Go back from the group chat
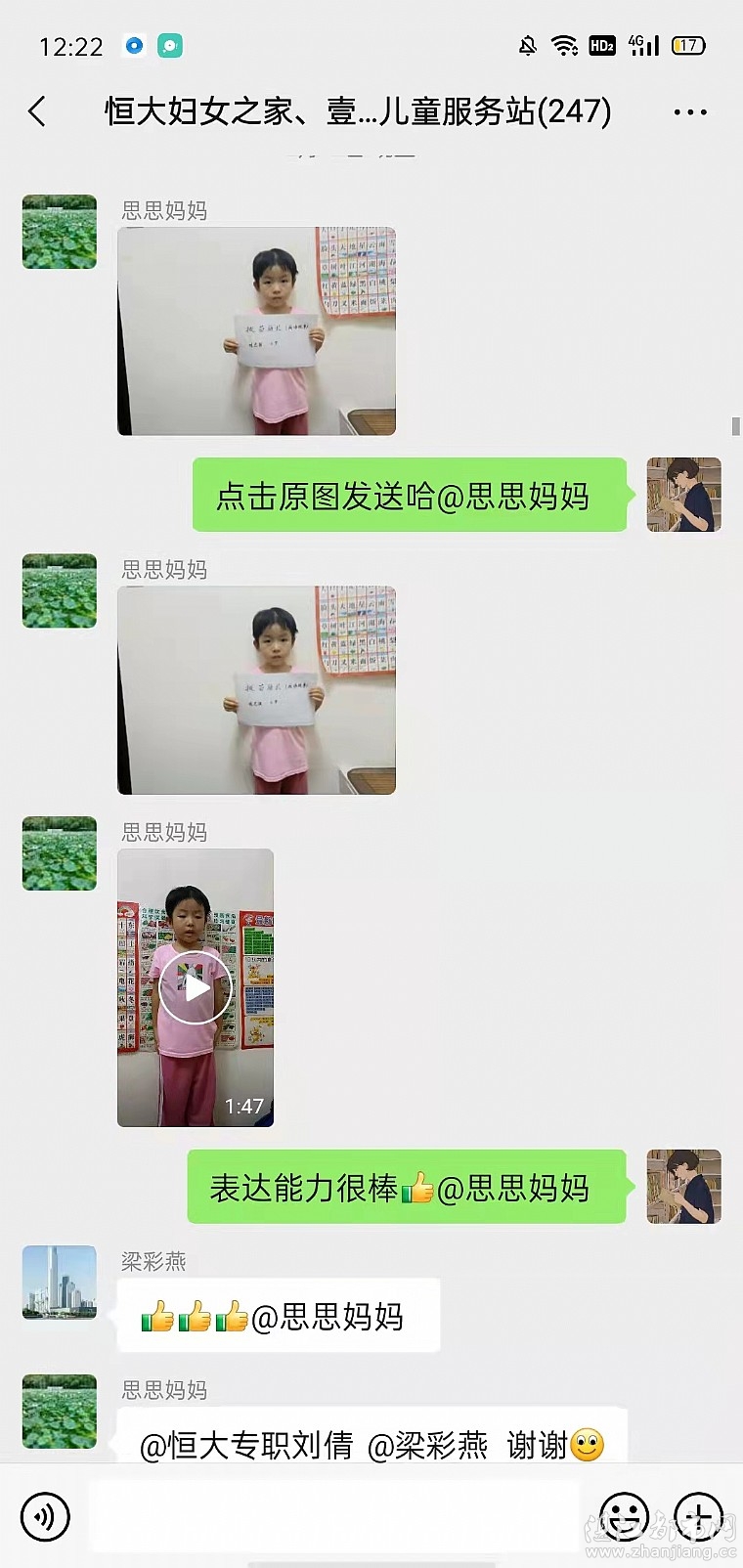 pyautogui.click(x=37, y=111)
